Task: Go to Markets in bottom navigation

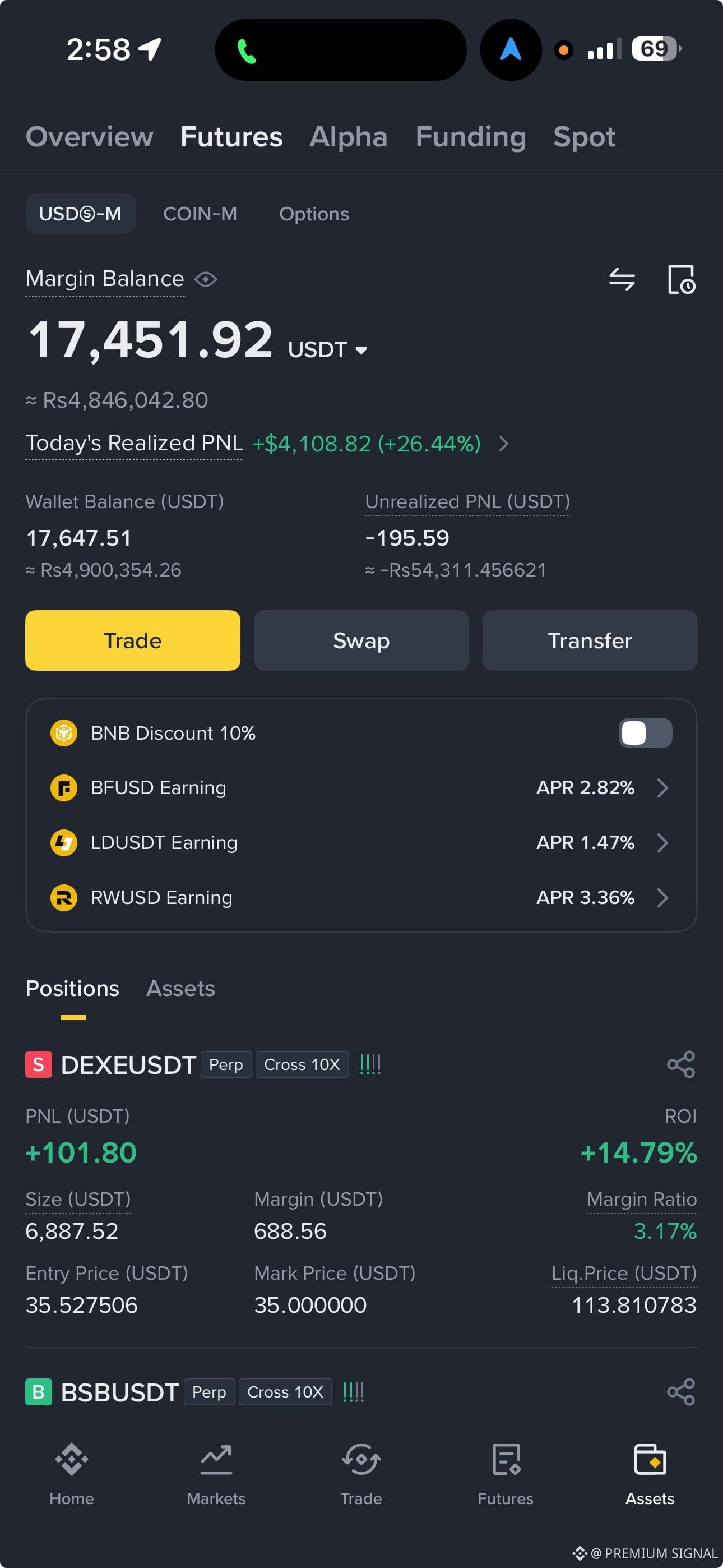Action: click(216, 1473)
